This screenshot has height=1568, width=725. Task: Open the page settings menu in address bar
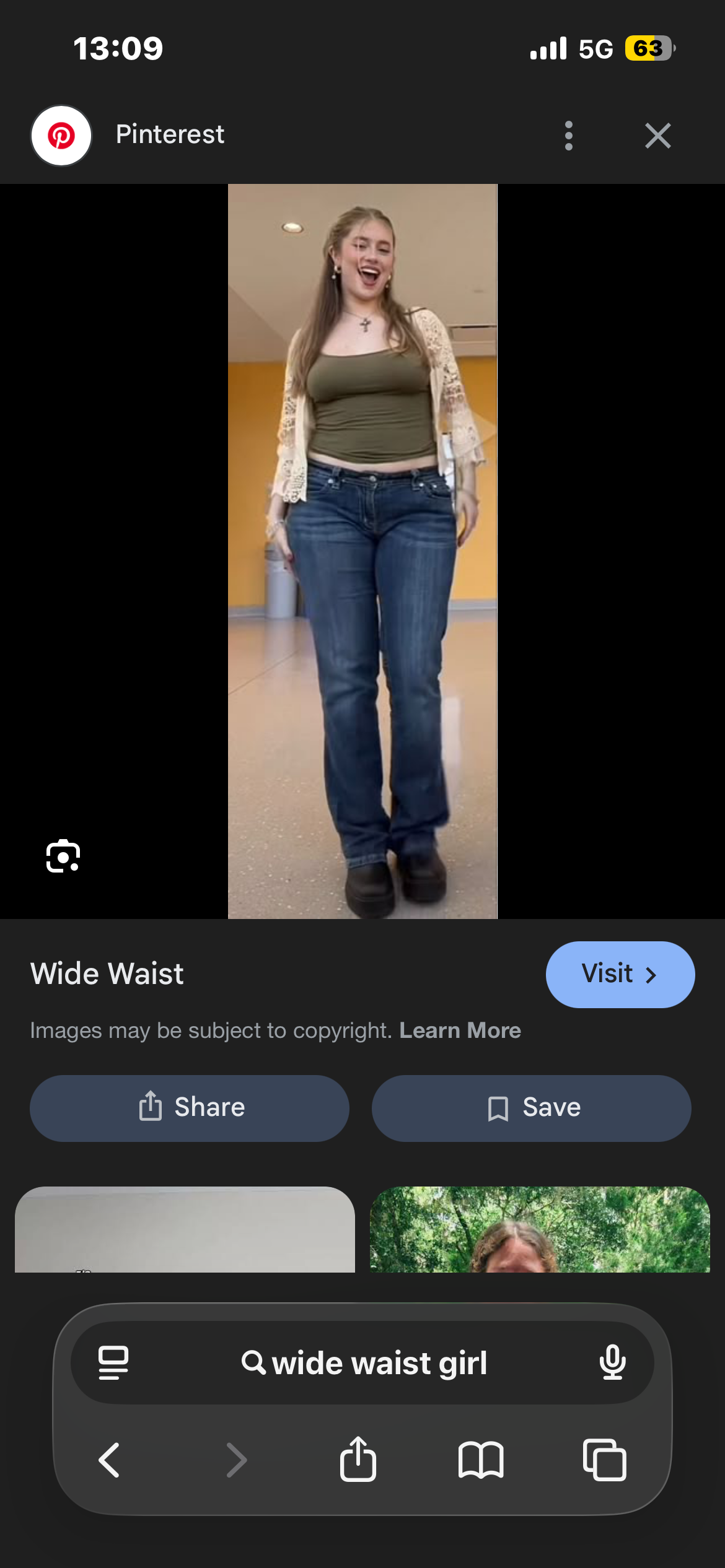point(113,1362)
